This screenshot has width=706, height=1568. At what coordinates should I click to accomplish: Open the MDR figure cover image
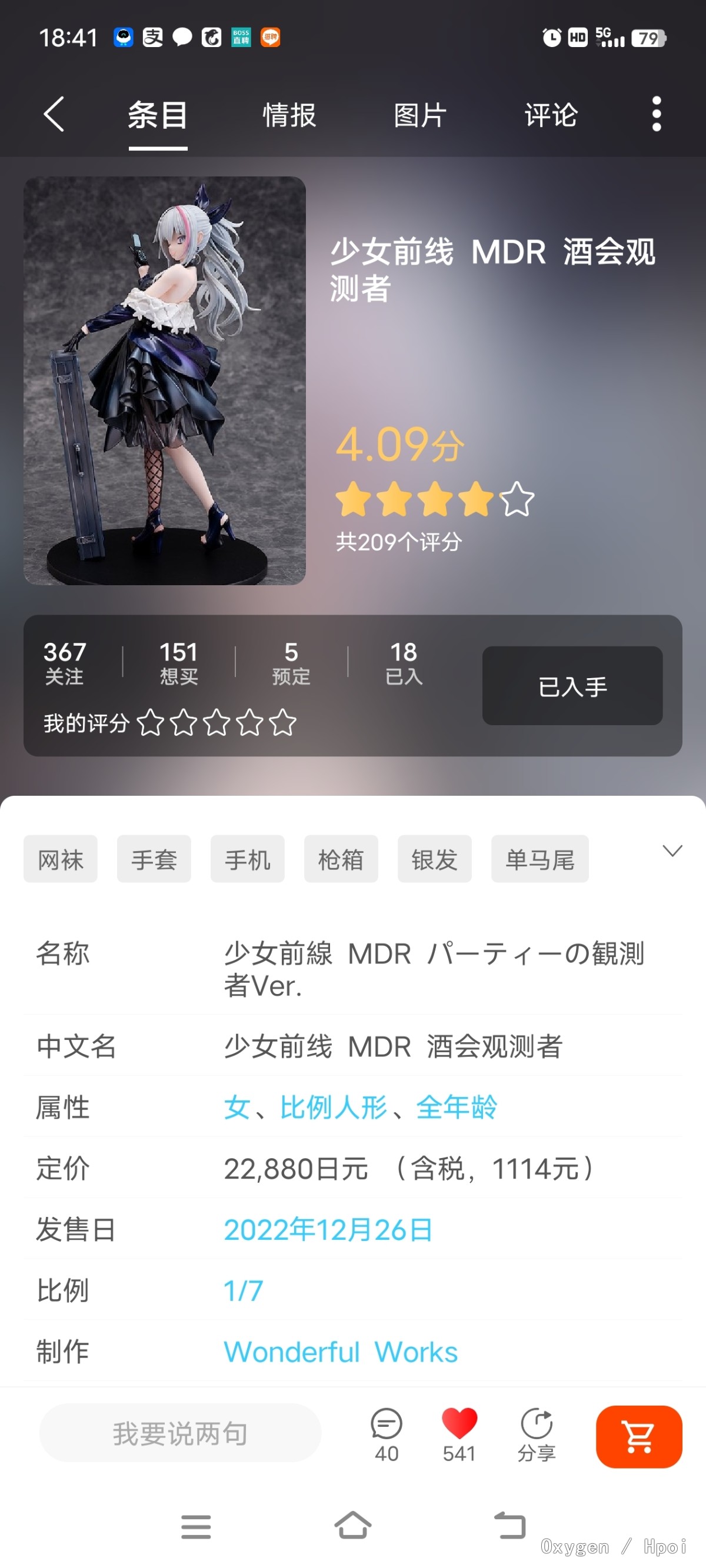click(x=165, y=381)
